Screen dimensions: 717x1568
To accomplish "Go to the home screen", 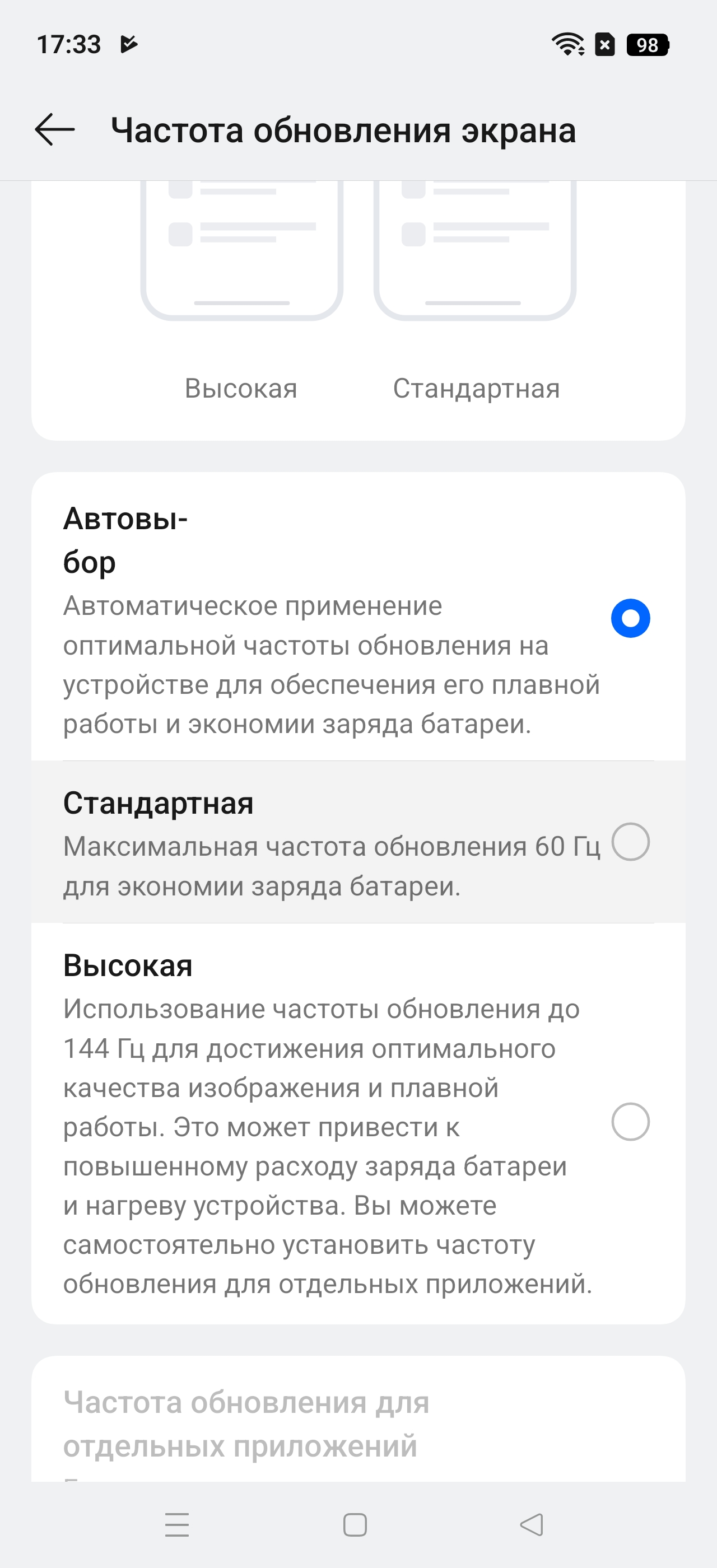I will pos(355,1524).
